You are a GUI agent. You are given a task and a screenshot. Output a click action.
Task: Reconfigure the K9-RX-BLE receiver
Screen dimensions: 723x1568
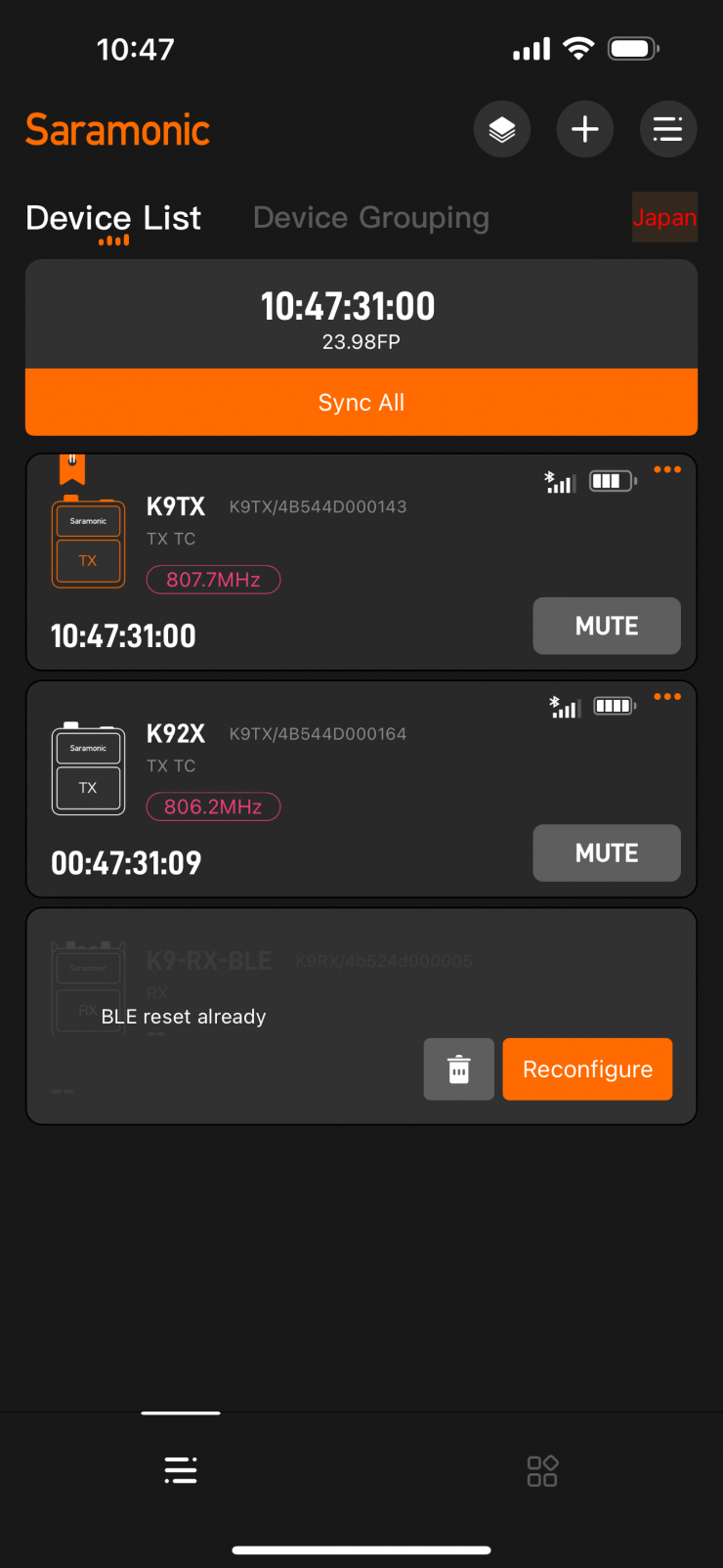click(587, 1069)
